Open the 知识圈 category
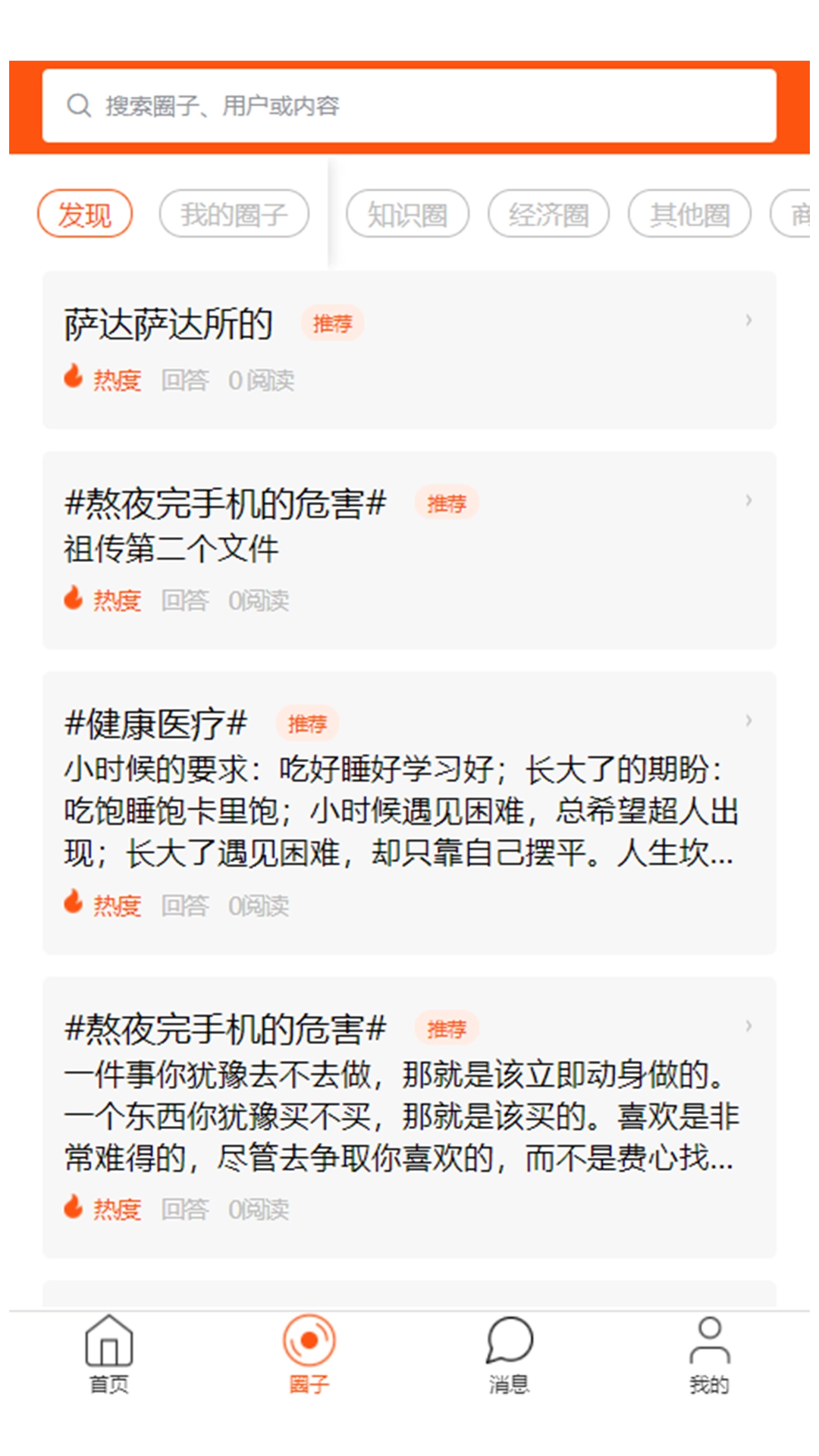This screenshot has height=1456, width=819. [407, 214]
